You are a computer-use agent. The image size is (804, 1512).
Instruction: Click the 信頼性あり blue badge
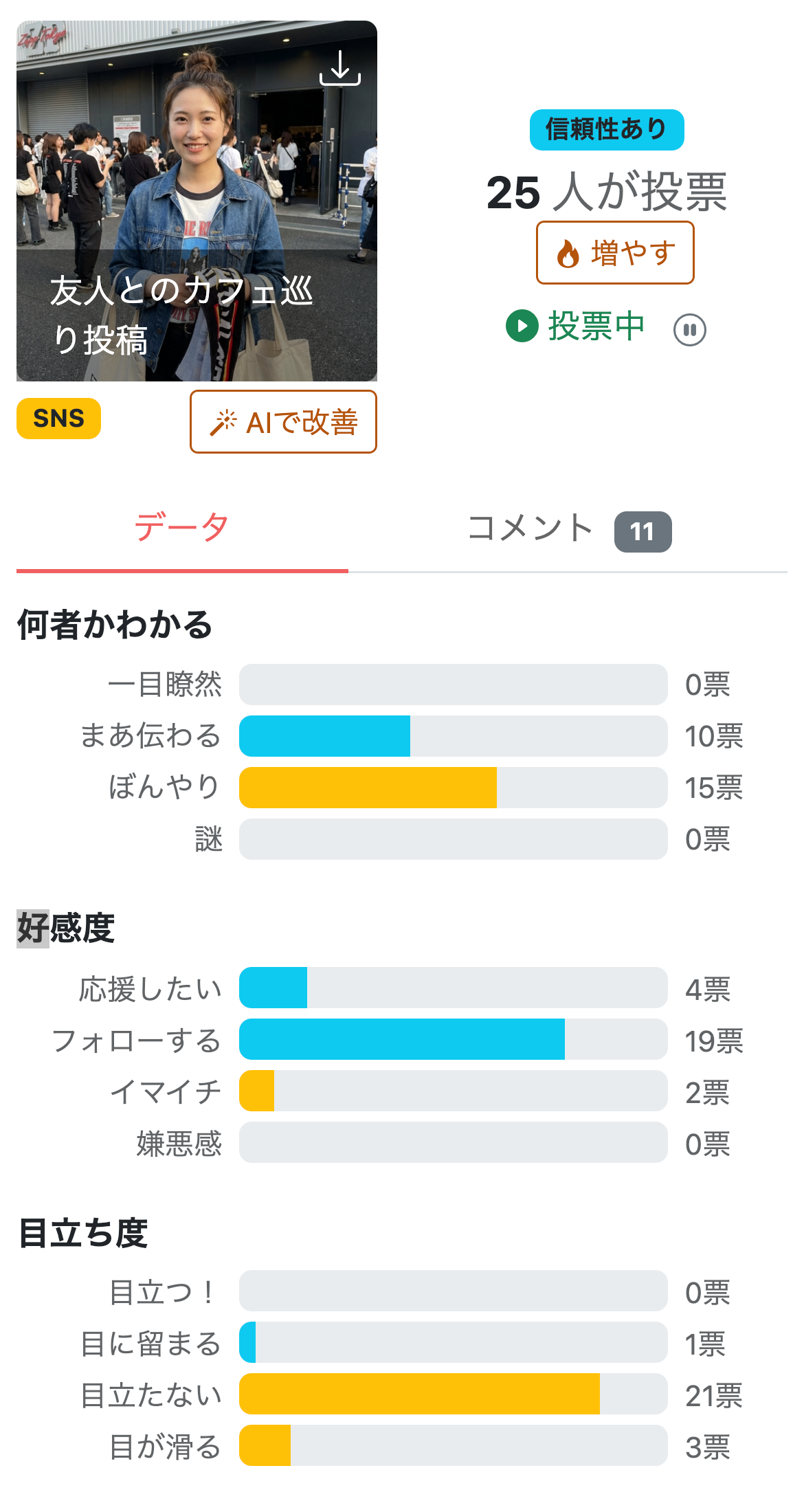[607, 128]
